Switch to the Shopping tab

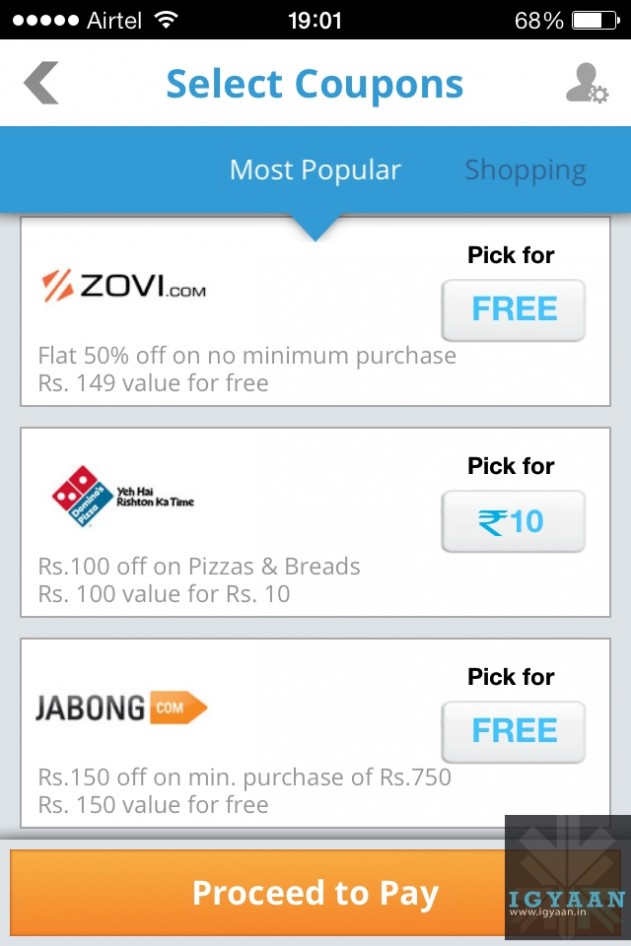[x=525, y=170]
